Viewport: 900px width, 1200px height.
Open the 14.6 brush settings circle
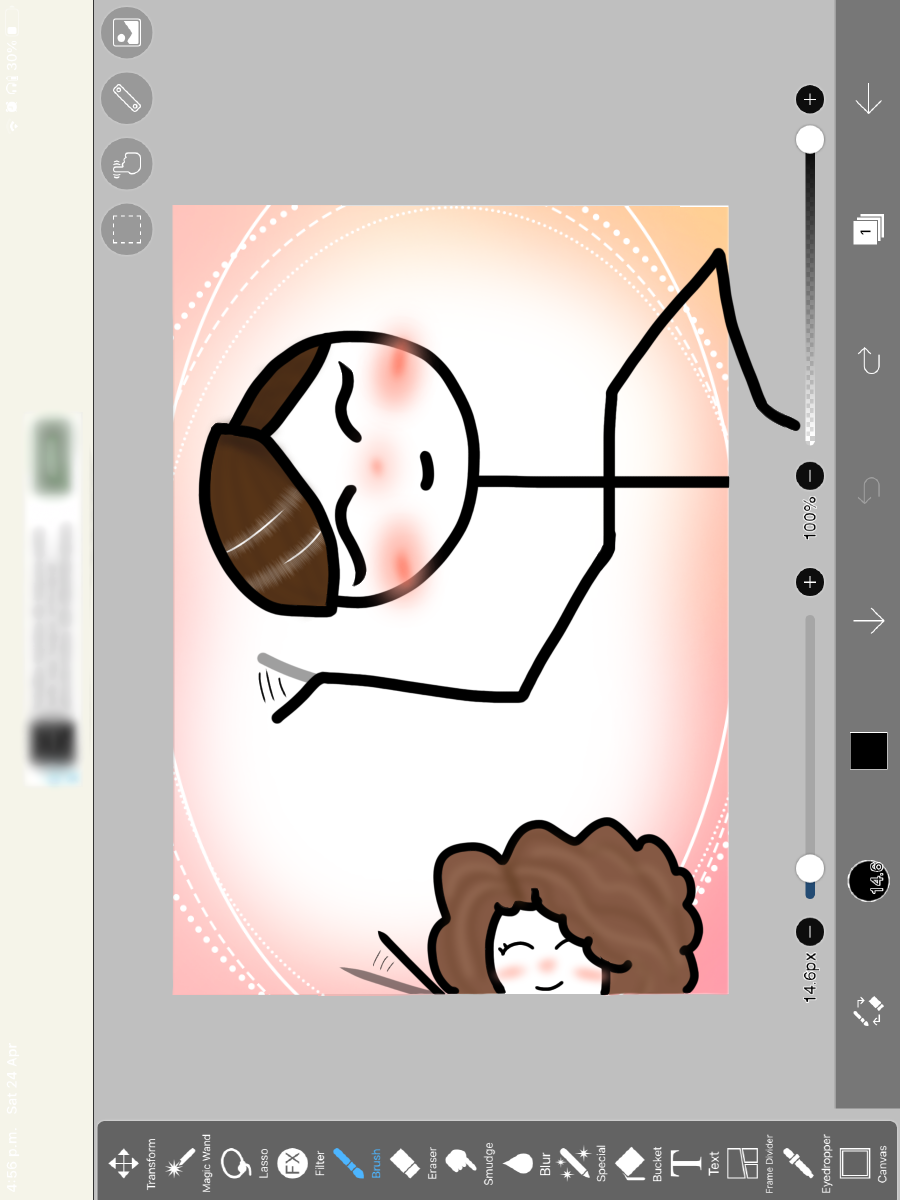(869, 881)
